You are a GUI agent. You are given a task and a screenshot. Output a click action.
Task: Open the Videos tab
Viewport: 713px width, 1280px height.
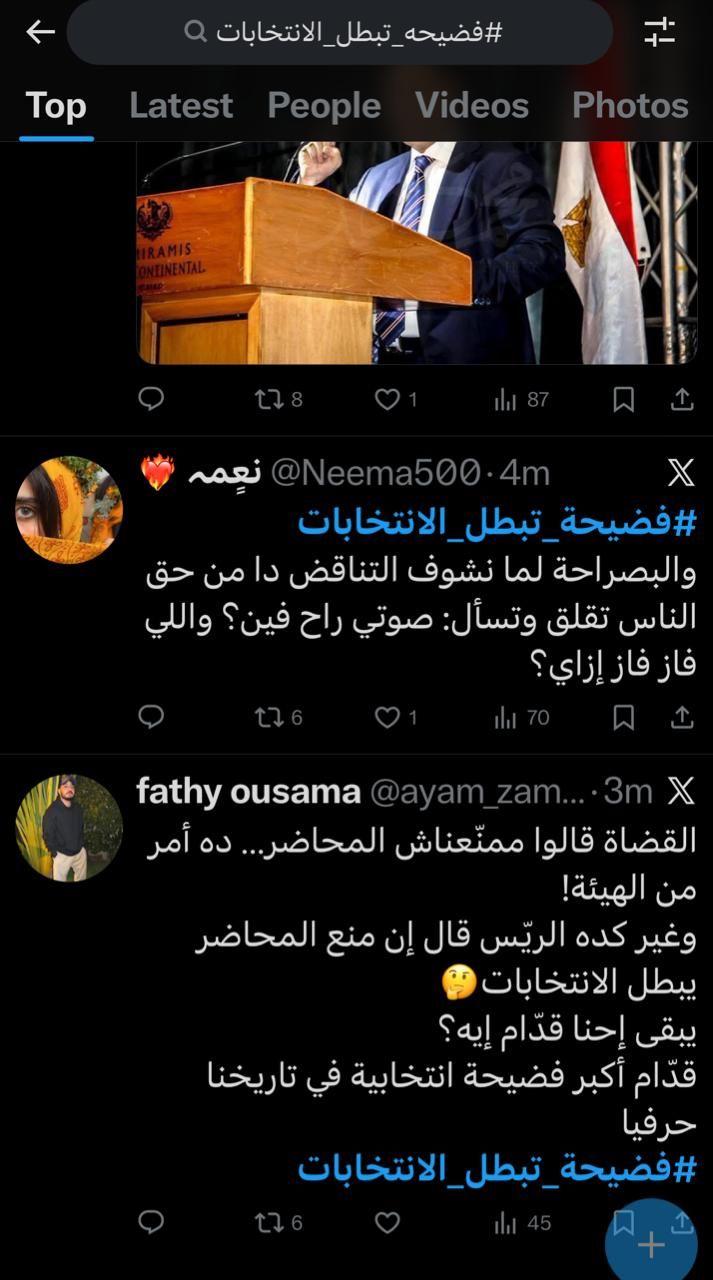(472, 105)
